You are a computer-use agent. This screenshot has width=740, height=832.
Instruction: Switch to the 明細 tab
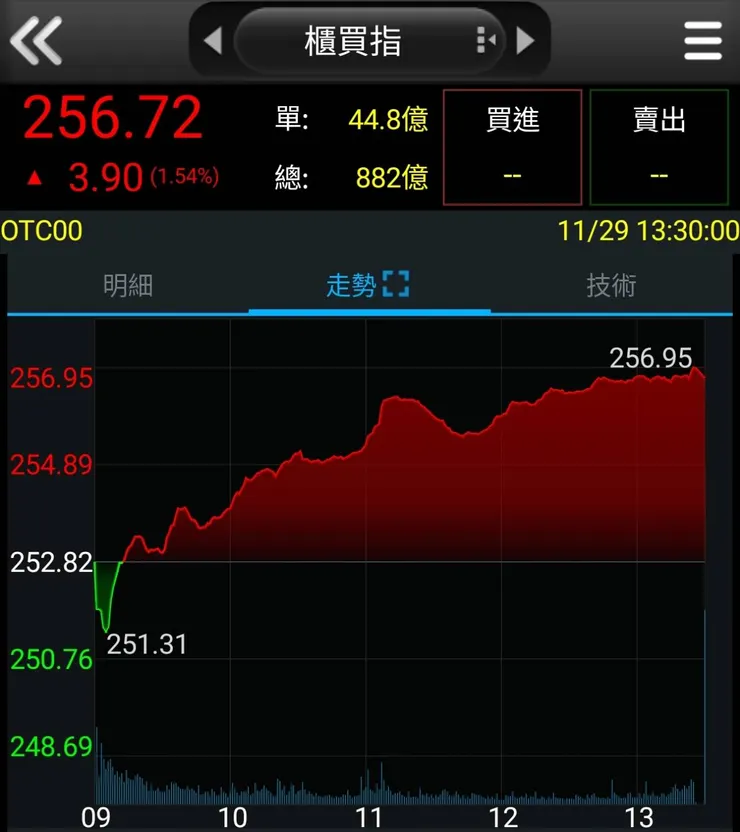pos(130,285)
